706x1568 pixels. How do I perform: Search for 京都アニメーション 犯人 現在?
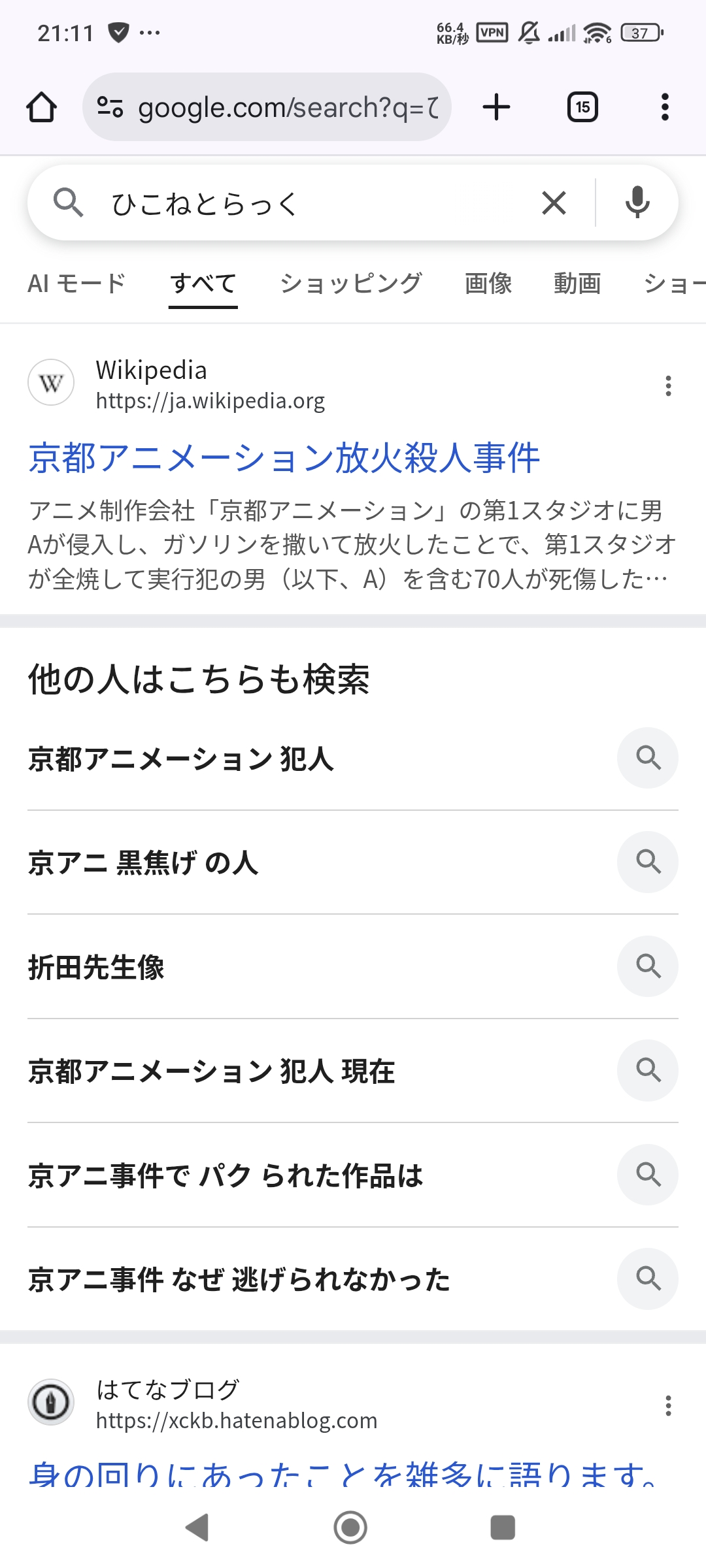coord(211,1071)
